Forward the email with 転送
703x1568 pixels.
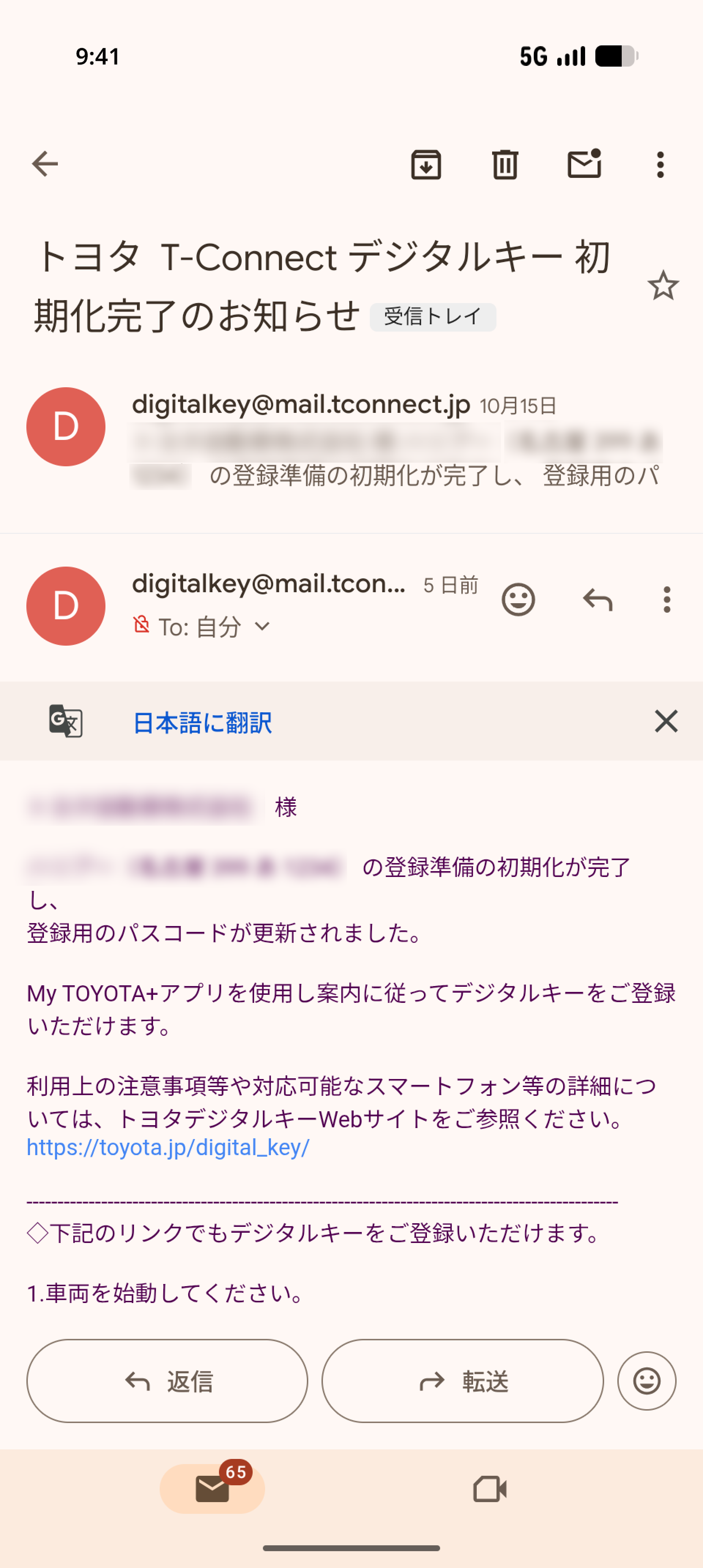462,1381
